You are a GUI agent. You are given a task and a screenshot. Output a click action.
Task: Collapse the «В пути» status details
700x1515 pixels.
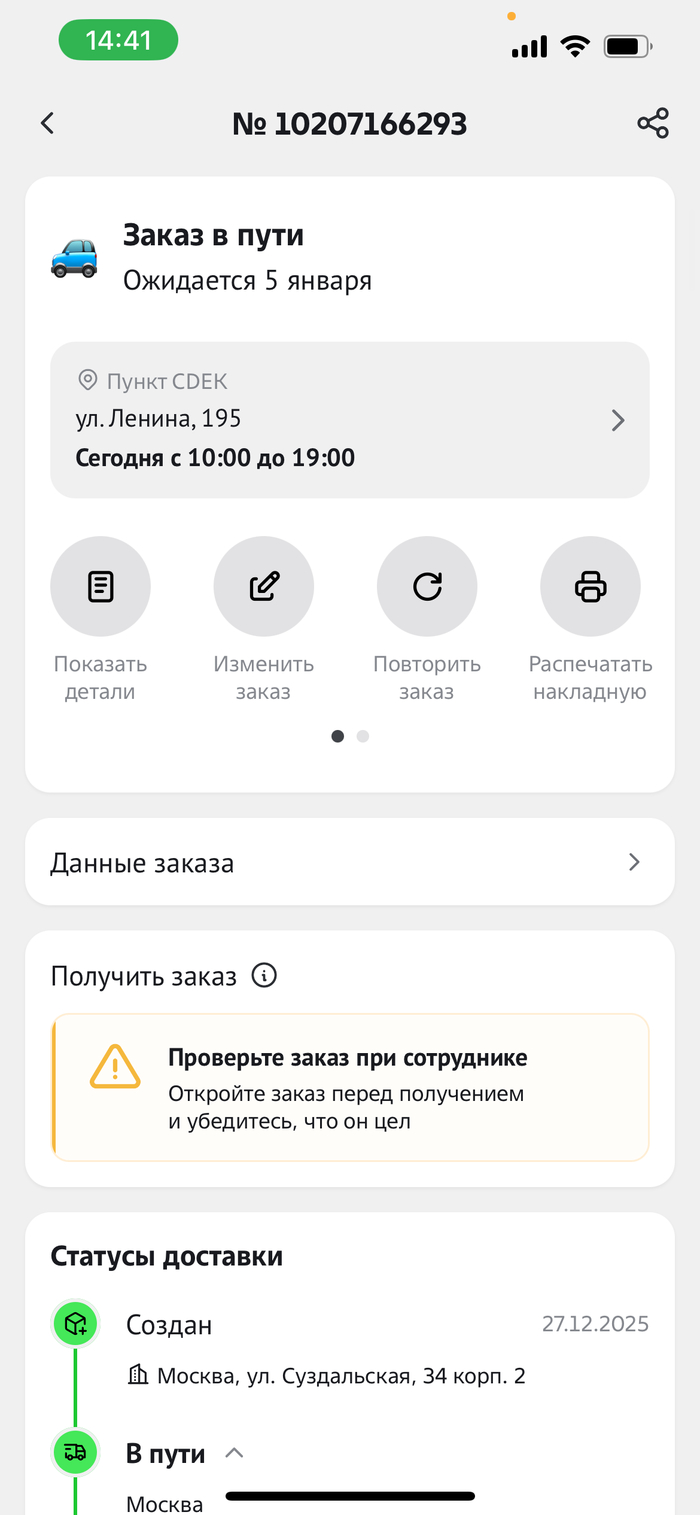234,1453
